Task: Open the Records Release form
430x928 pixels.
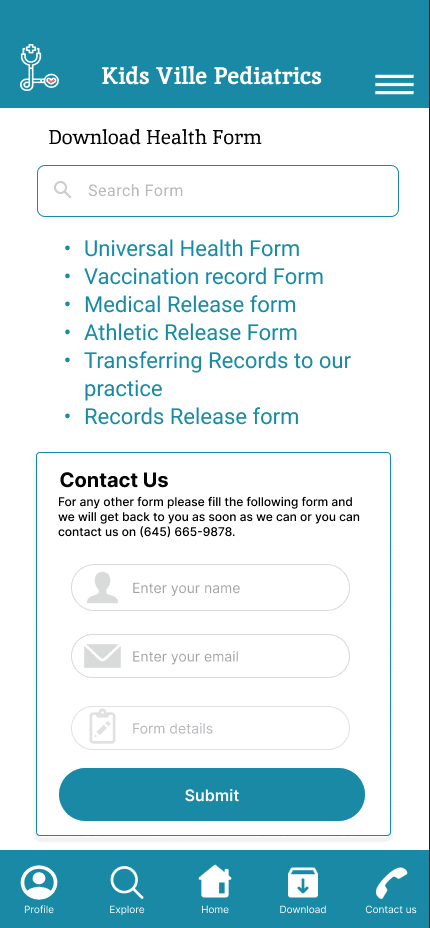Action: 191,417
